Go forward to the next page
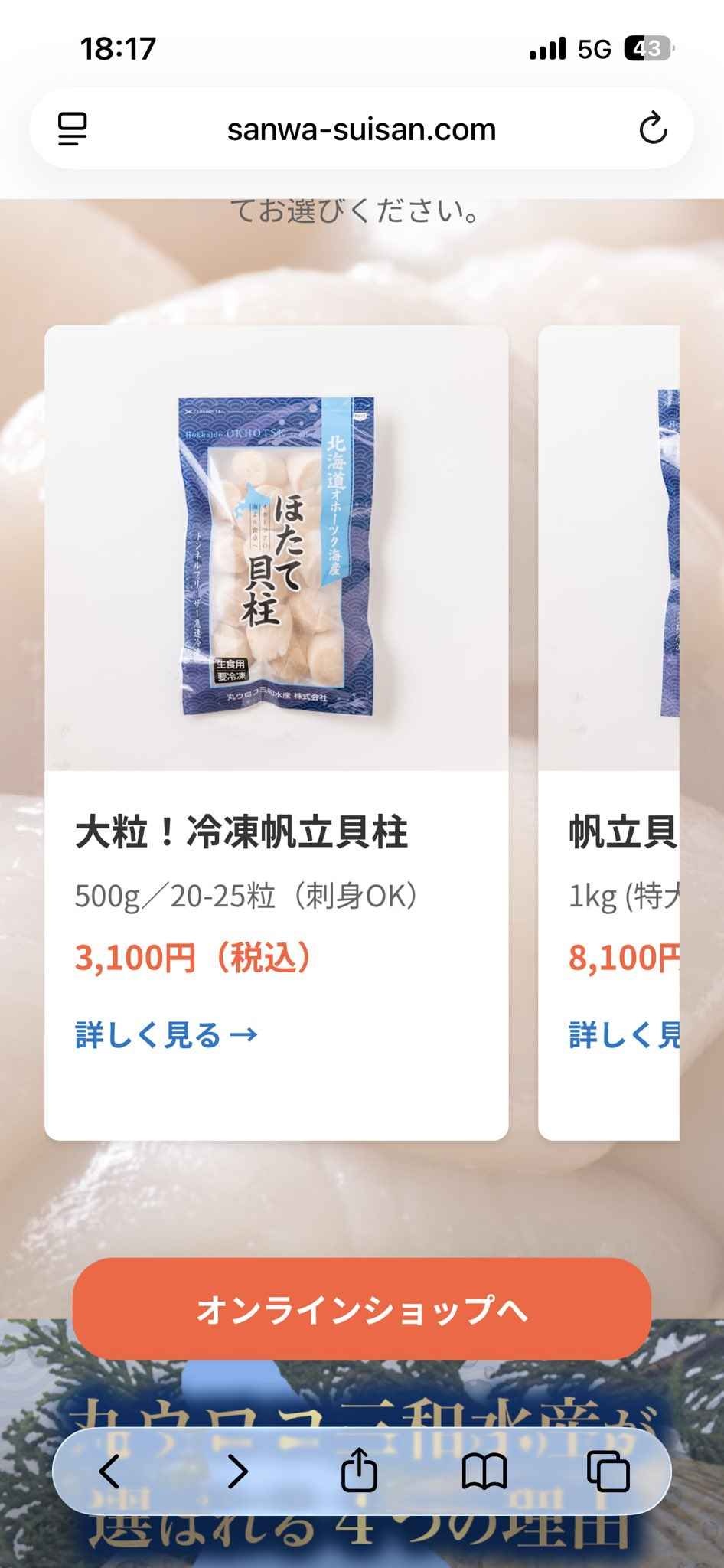 [238, 1472]
